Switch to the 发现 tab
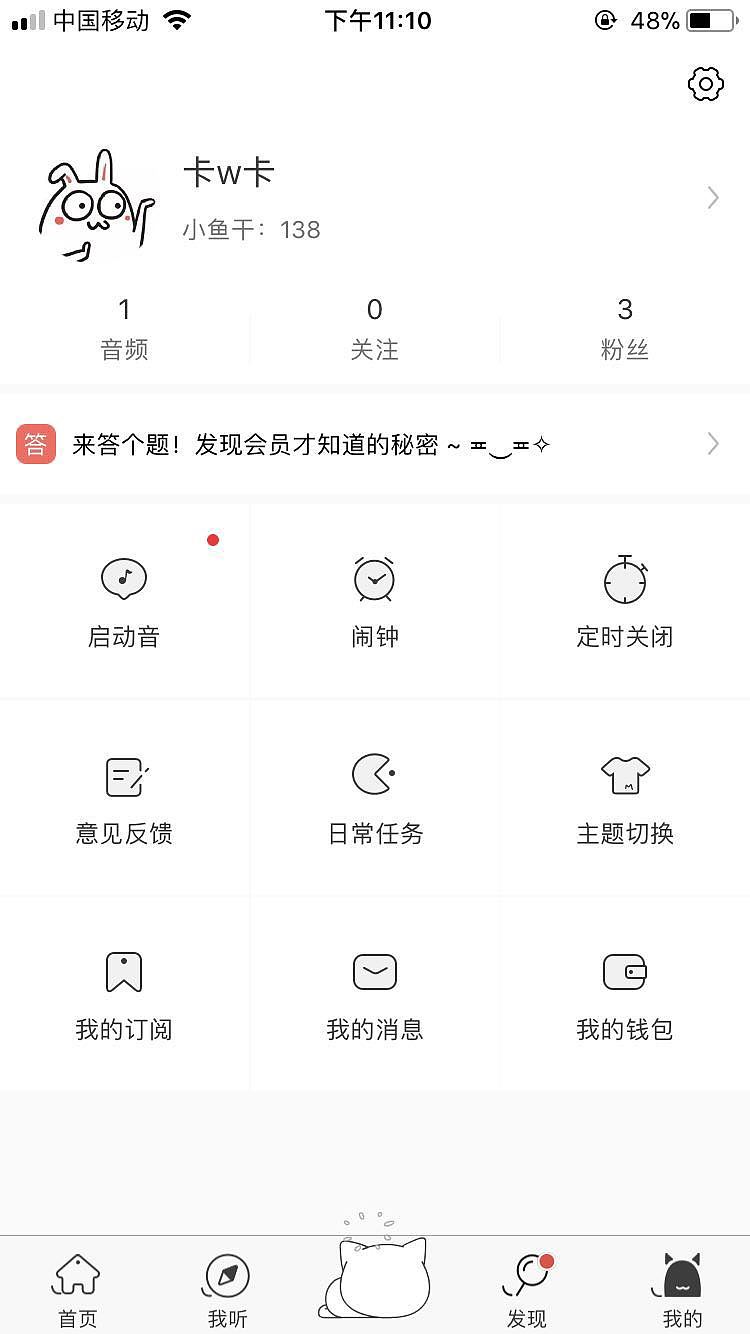 (x=527, y=1289)
